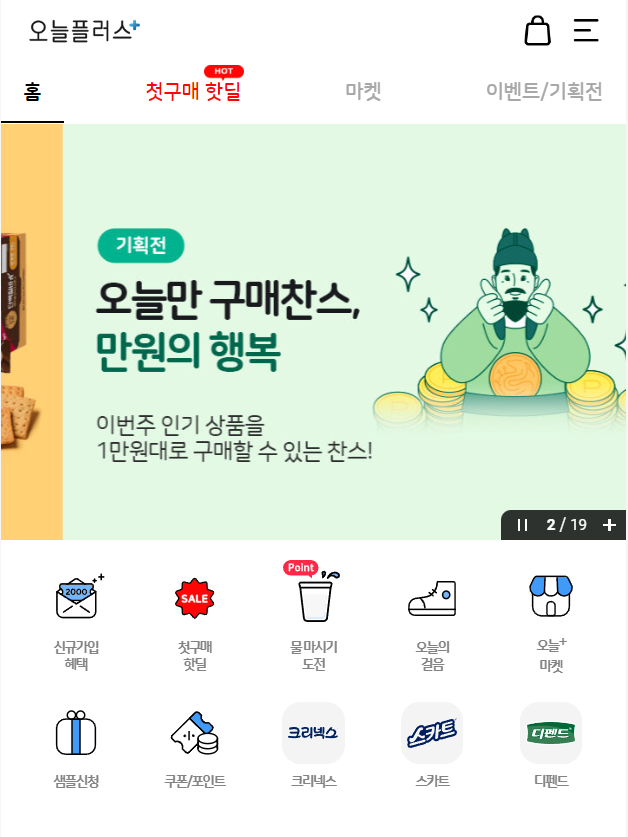Image resolution: width=628 pixels, height=837 pixels.
Task: Open the 첫구매 핫딜 SALE shortcut
Action: pos(194,618)
